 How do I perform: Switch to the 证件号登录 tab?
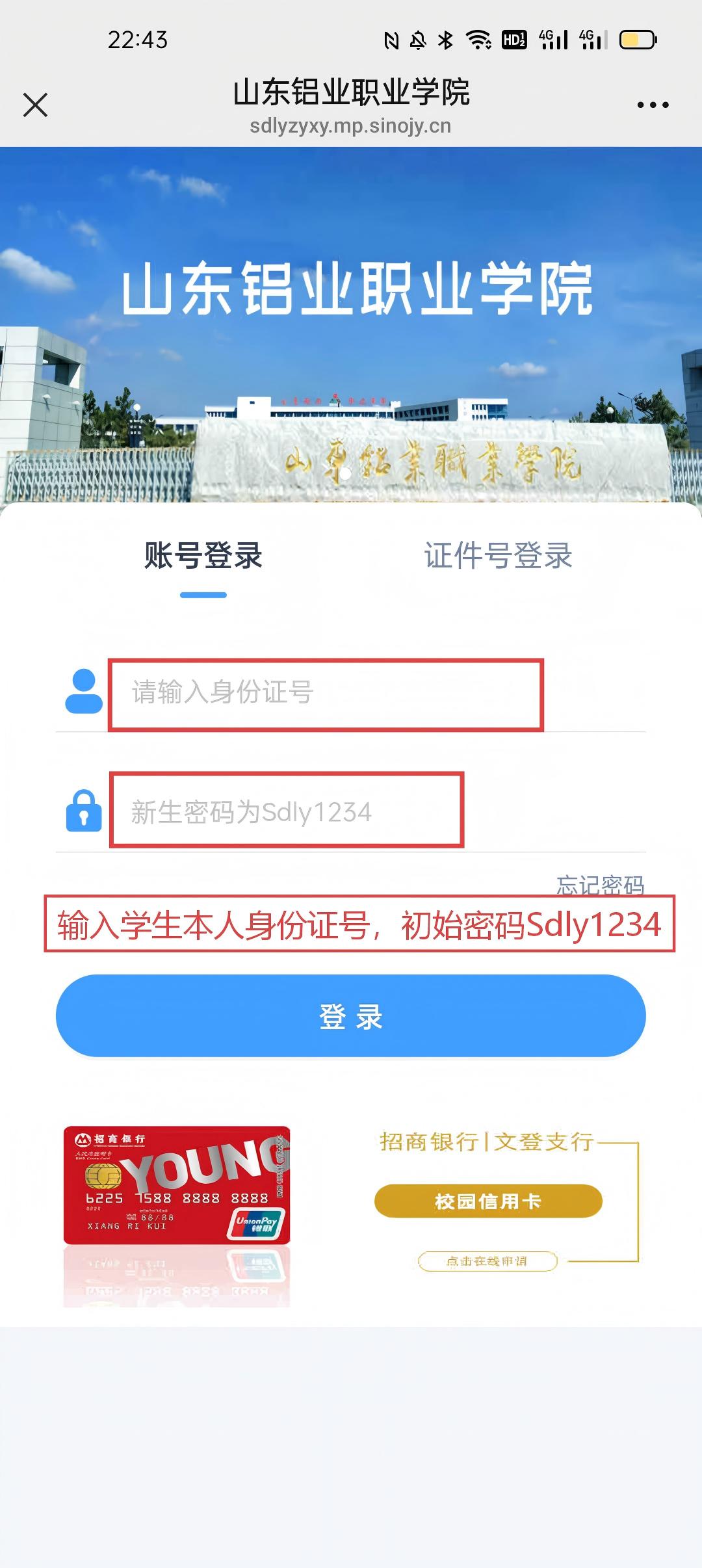coord(499,555)
